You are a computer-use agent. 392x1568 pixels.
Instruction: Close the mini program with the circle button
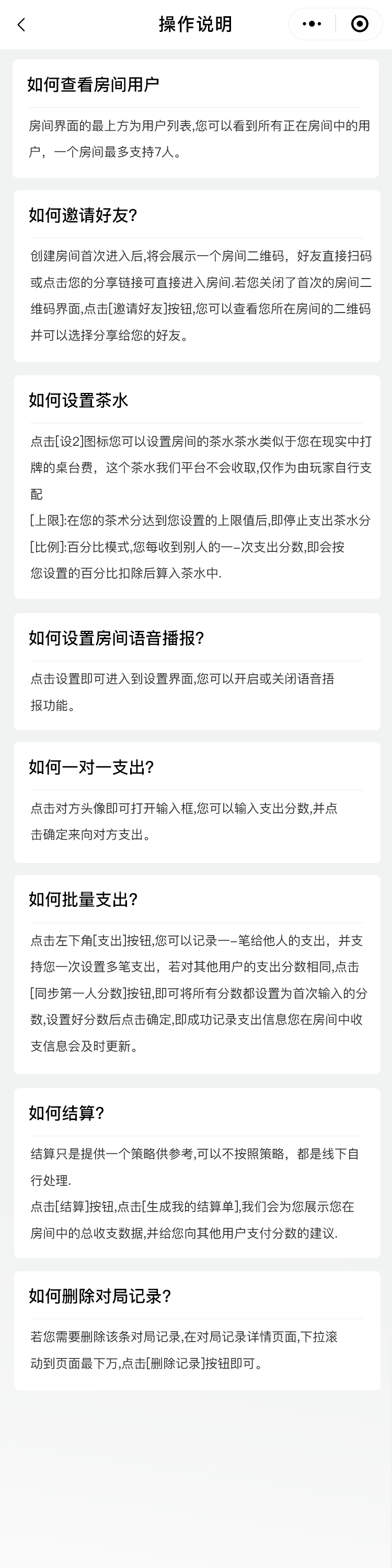tap(360, 25)
